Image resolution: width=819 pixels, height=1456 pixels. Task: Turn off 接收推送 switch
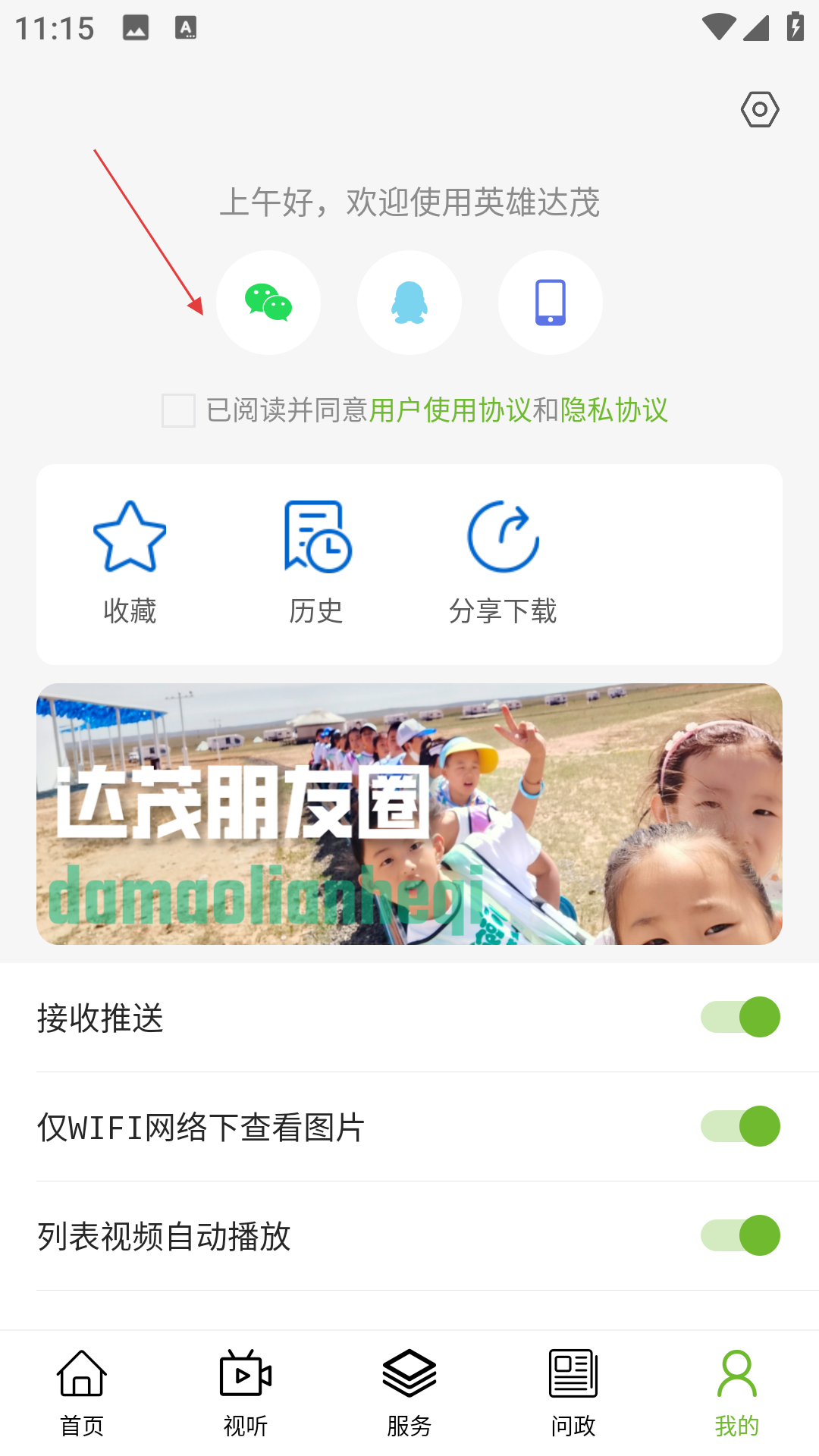point(740,1017)
